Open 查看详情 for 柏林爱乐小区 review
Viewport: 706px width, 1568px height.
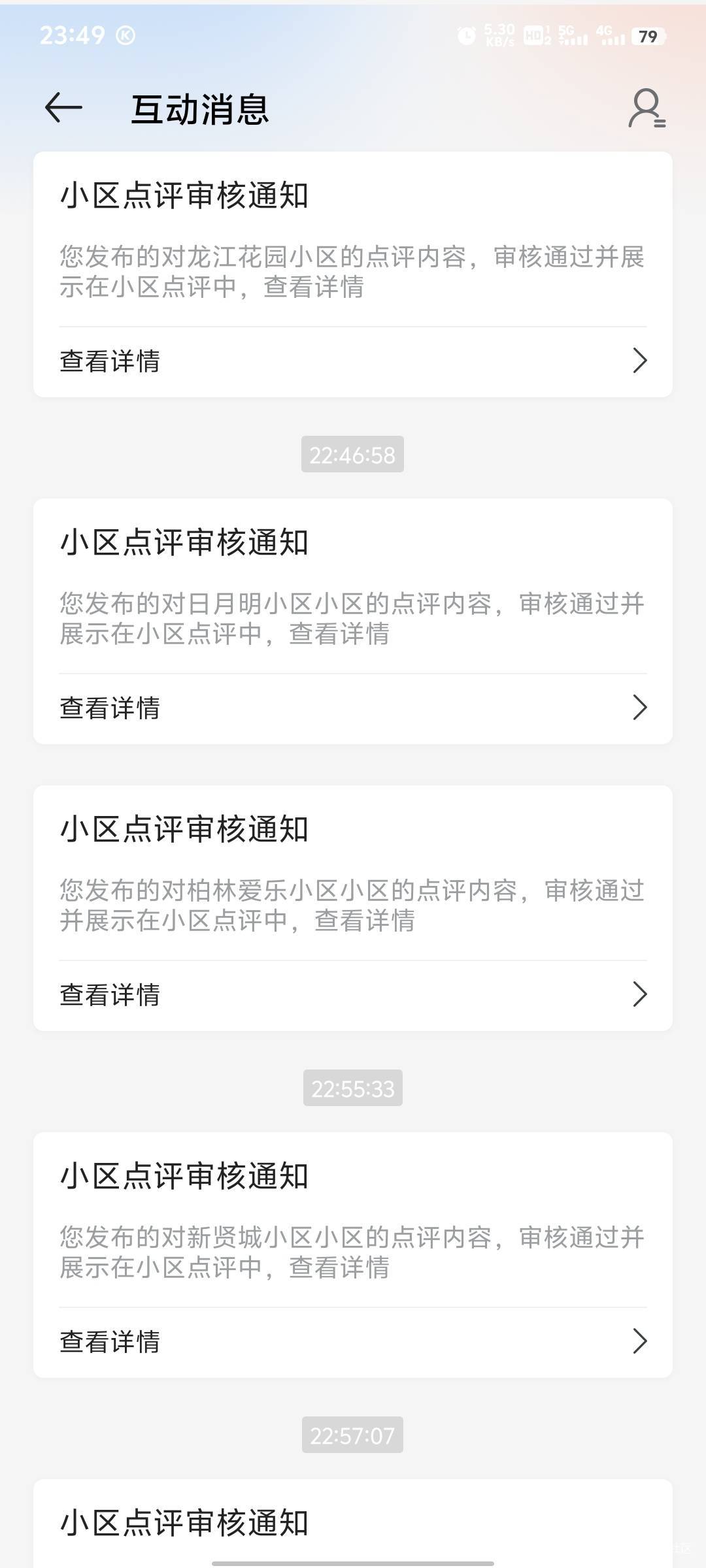coord(353,995)
